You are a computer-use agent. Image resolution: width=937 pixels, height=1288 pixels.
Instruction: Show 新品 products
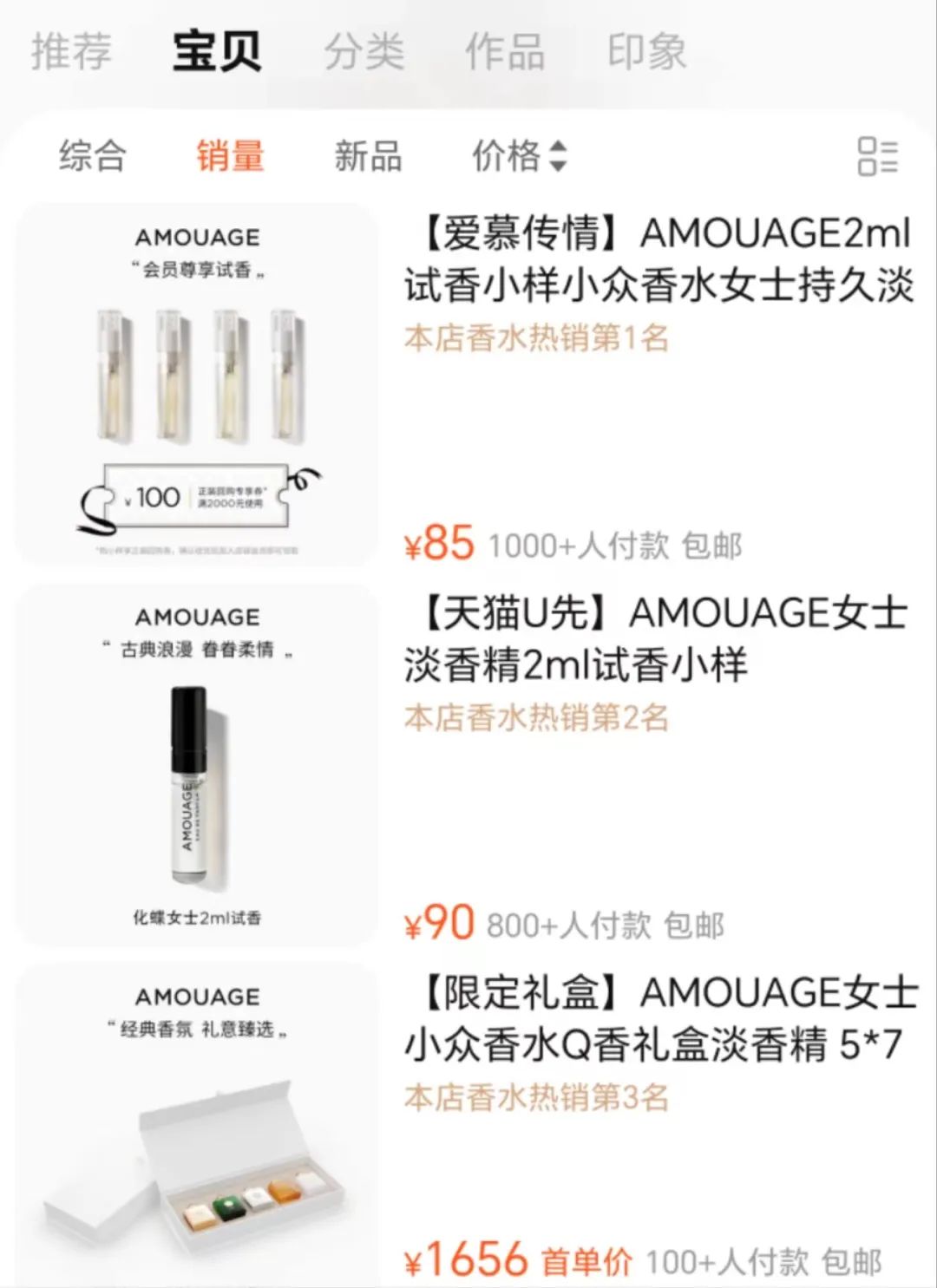368,157
